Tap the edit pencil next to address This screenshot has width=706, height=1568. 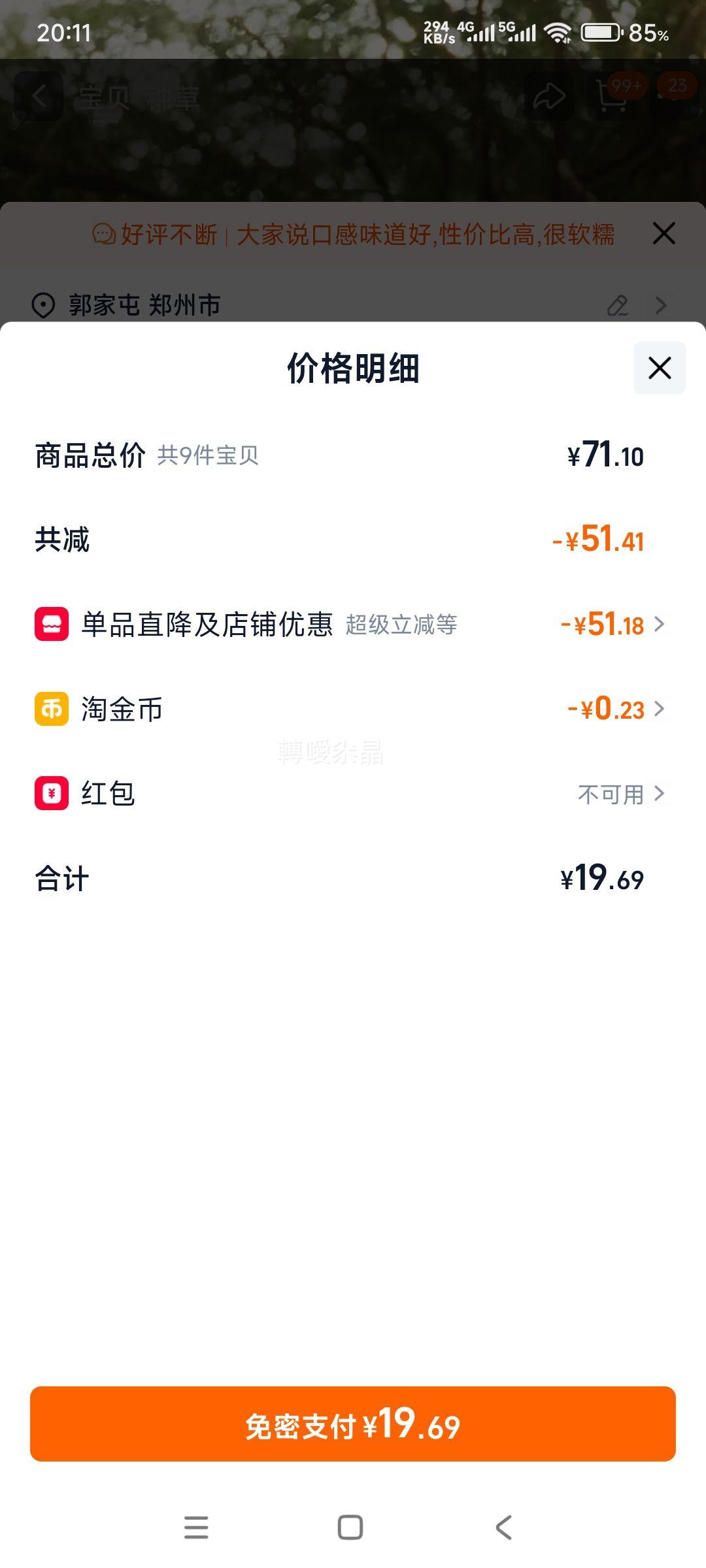pos(617,304)
